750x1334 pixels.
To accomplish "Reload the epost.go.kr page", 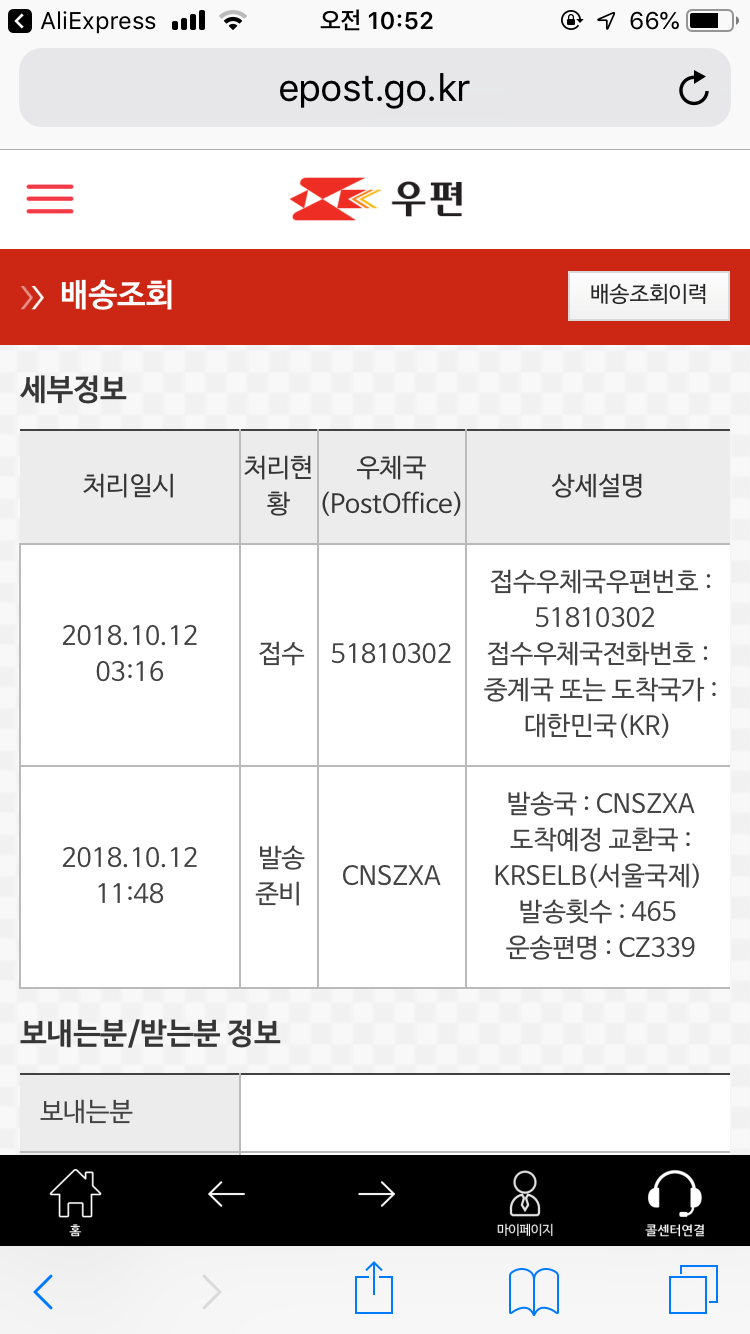I will click(693, 89).
